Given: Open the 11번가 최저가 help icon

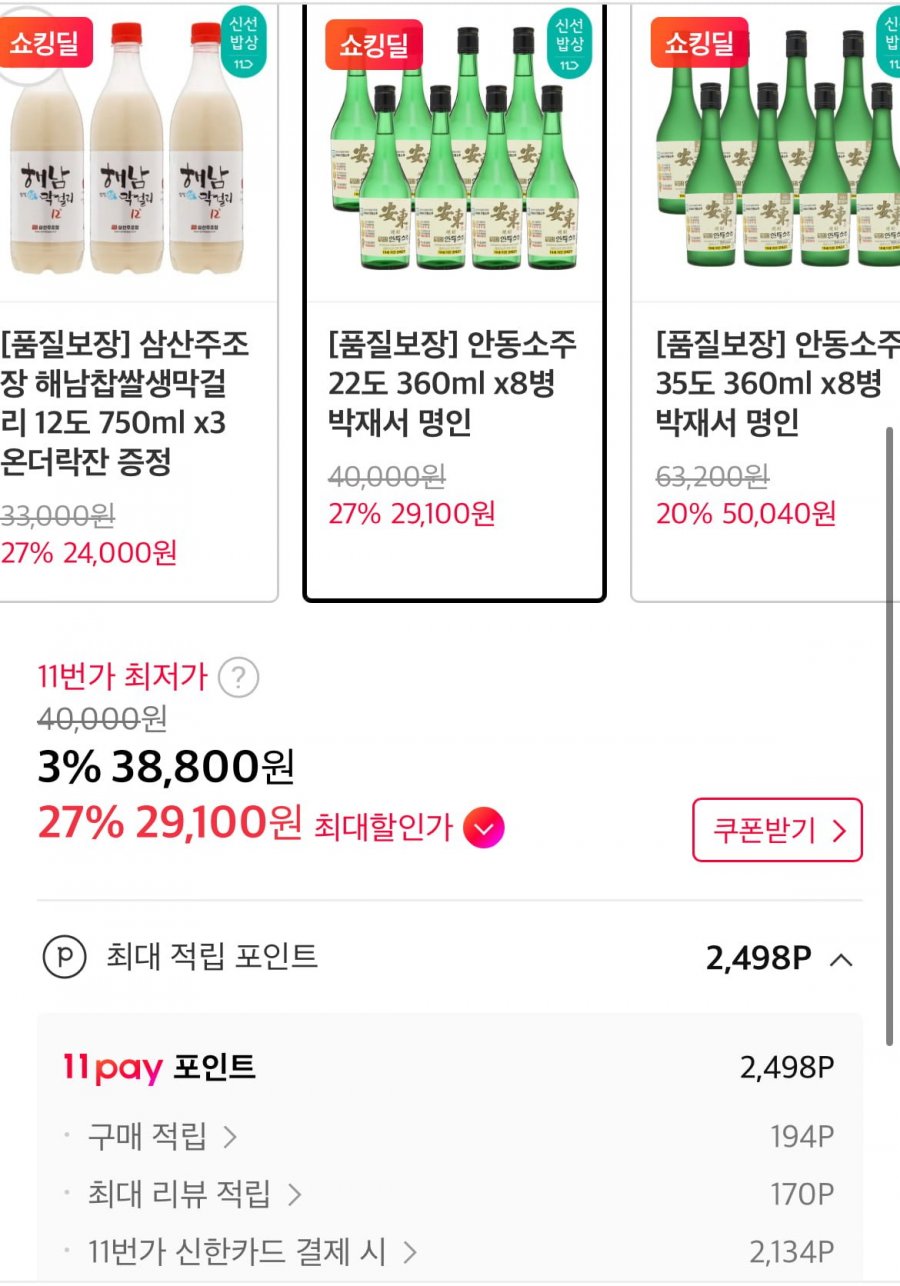Looking at the screenshot, I should click(238, 679).
